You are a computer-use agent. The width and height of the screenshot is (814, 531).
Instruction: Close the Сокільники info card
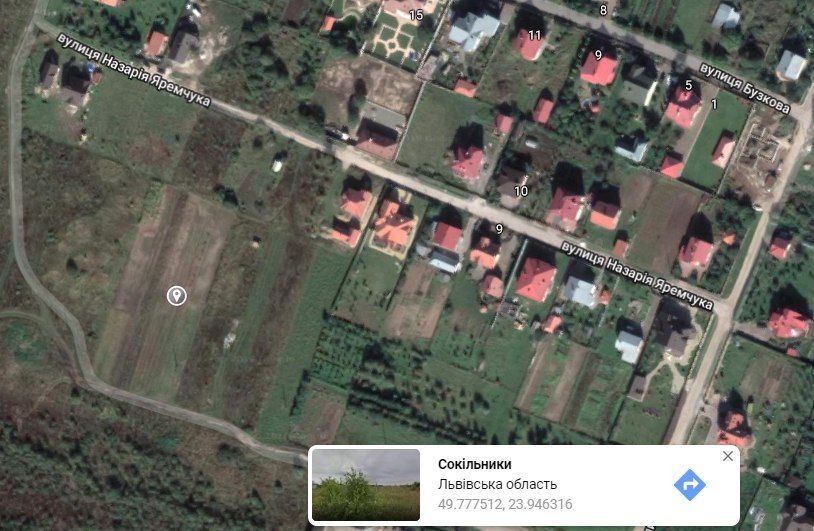click(728, 456)
